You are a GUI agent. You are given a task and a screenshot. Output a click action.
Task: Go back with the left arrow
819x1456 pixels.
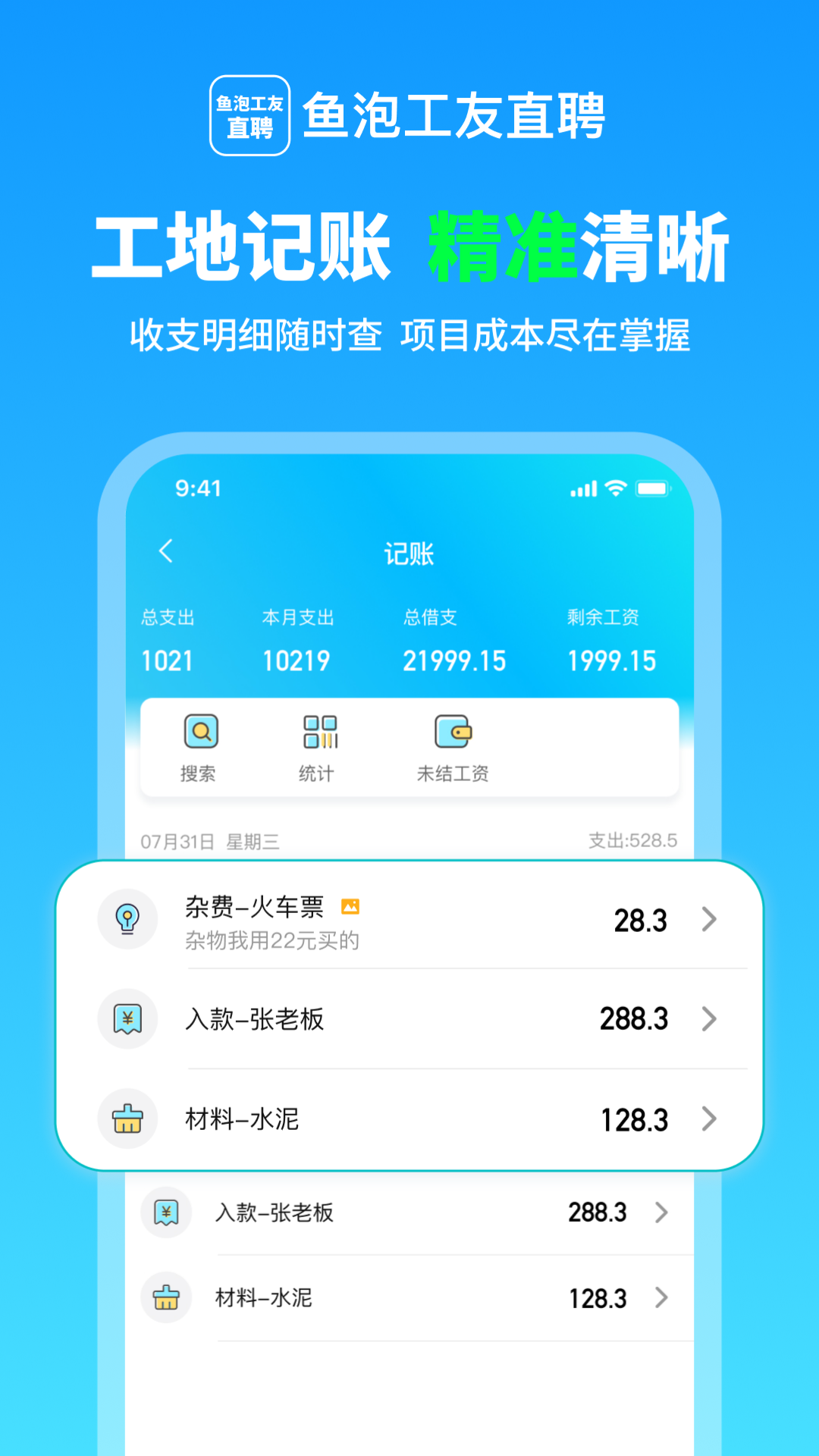(x=166, y=553)
